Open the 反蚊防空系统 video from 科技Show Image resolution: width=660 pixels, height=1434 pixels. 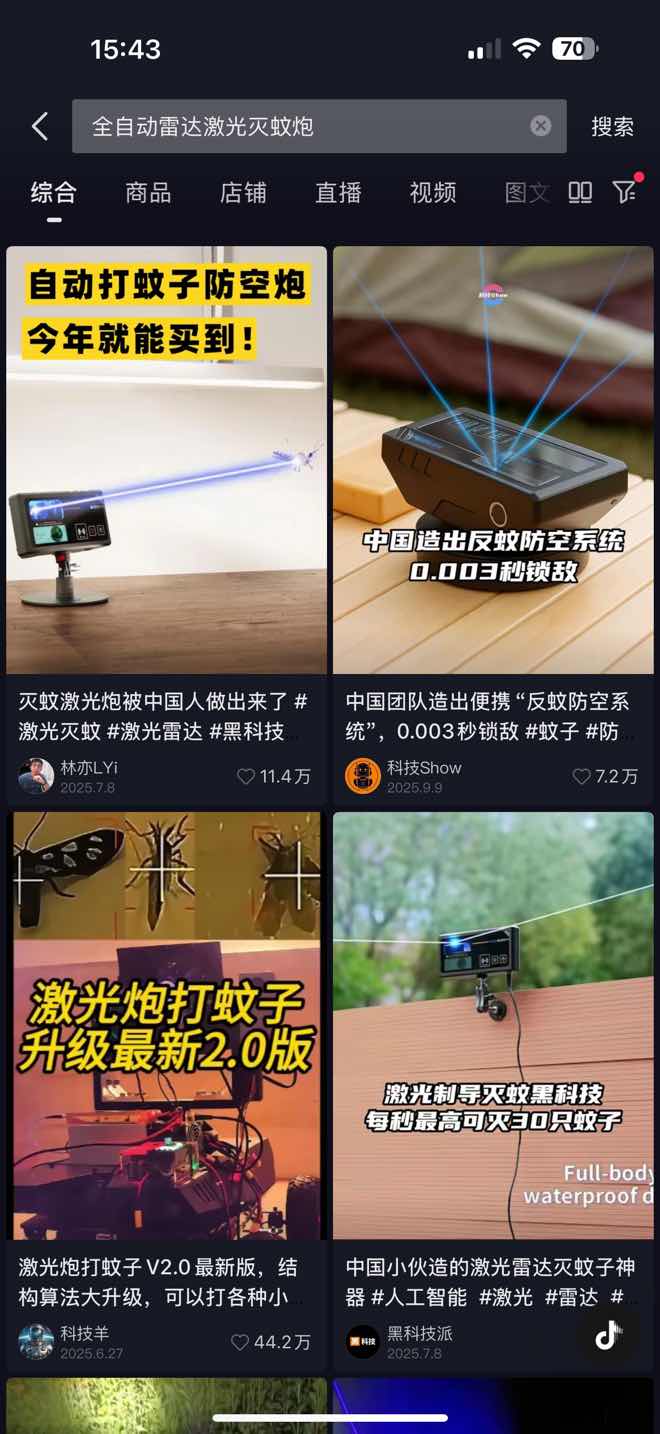coord(493,460)
